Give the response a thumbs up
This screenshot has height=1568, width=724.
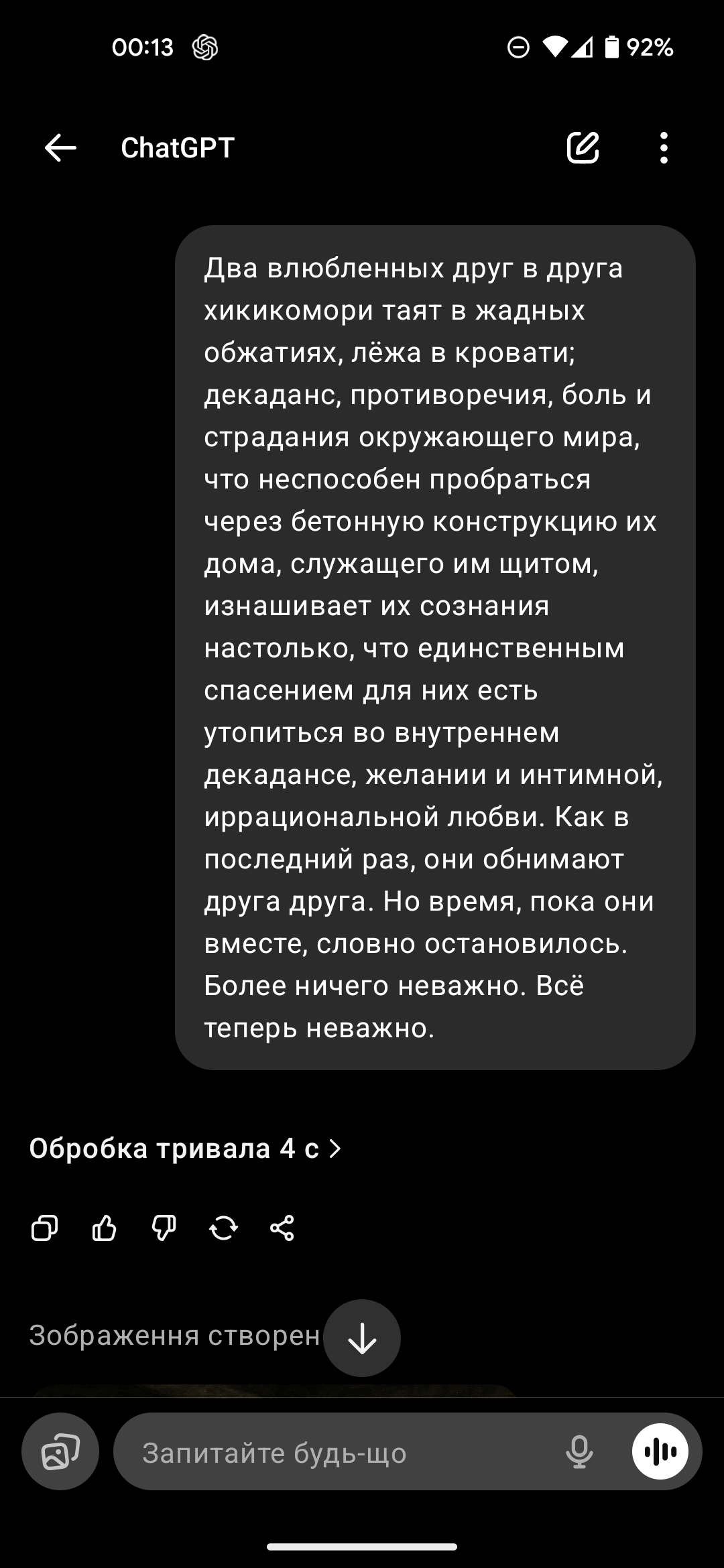(x=104, y=1228)
